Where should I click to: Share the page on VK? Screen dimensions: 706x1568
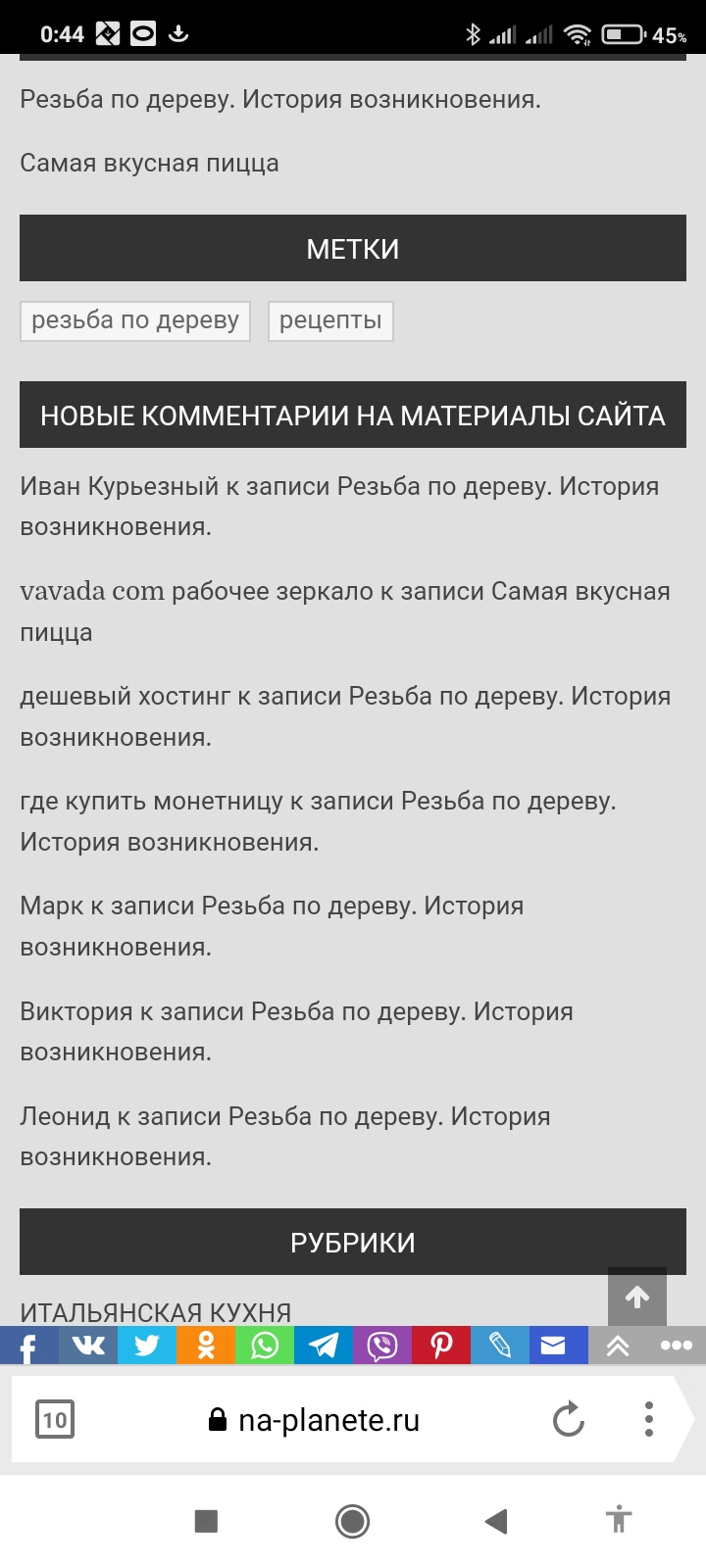[x=88, y=1346]
